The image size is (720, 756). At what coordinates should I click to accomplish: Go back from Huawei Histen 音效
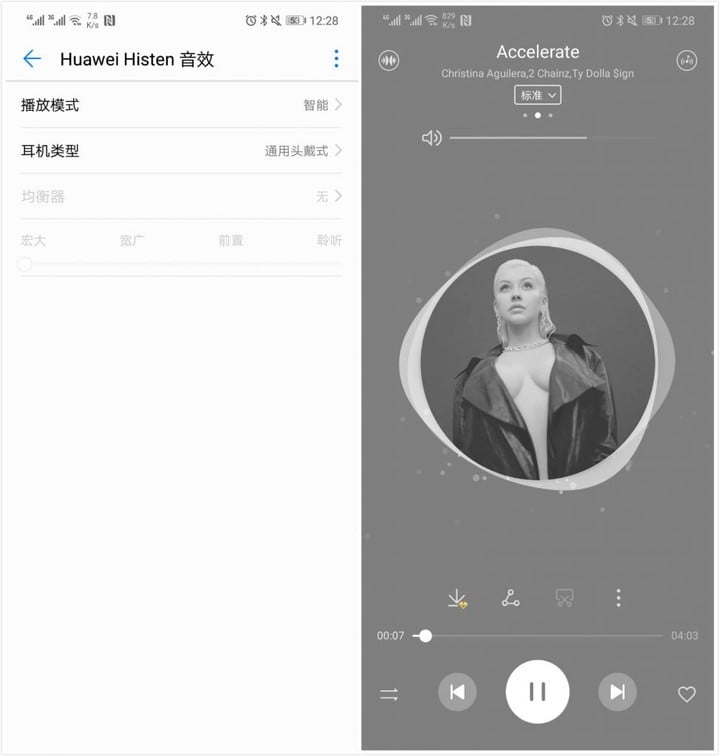tap(32, 59)
